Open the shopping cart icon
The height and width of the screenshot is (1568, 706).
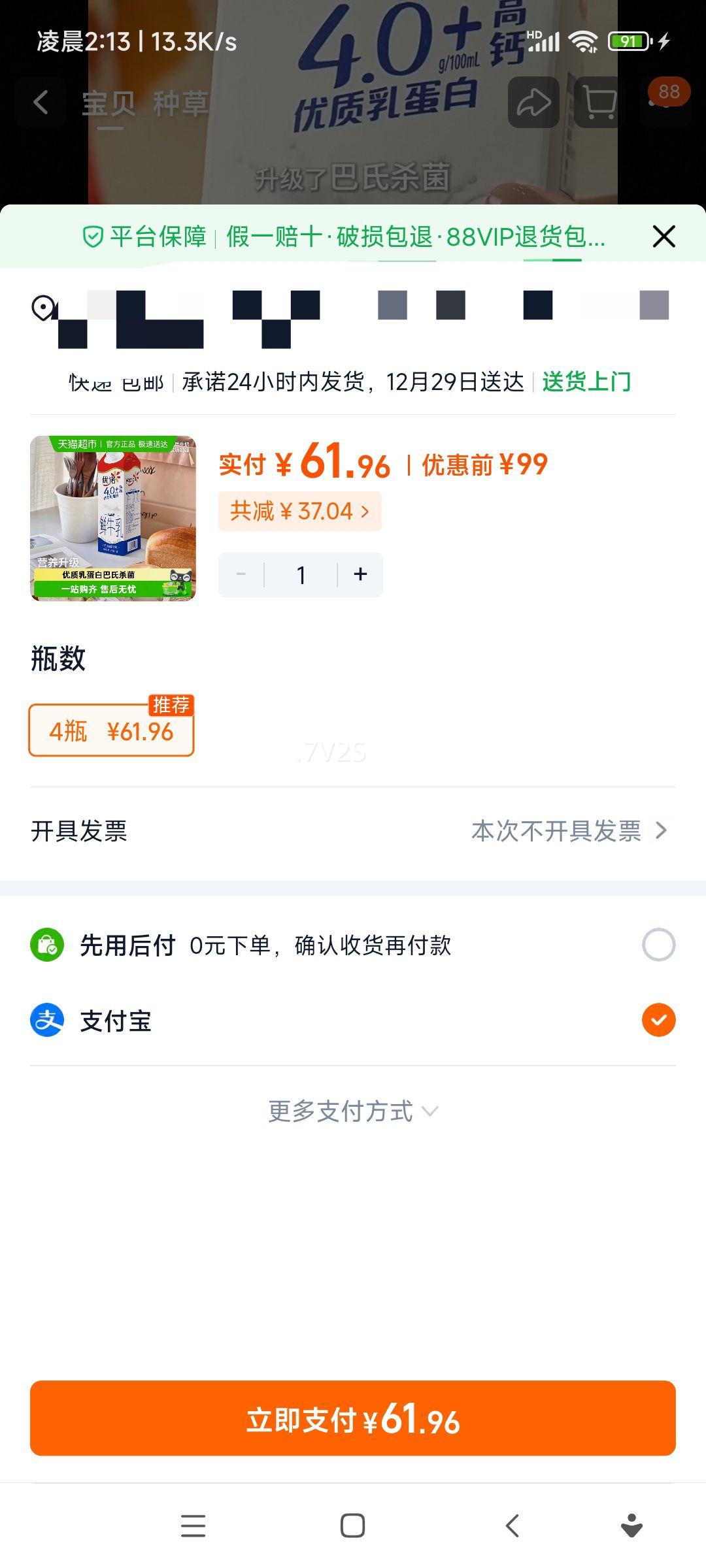coord(596,102)
